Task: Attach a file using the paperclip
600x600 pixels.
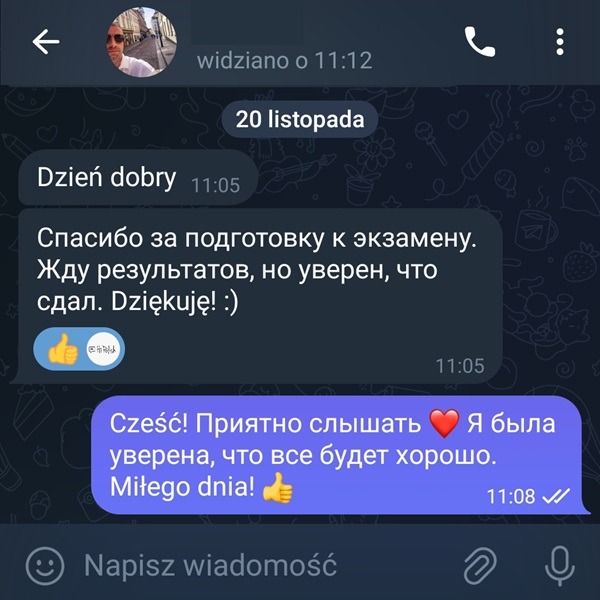Action: tap(480, 566)
